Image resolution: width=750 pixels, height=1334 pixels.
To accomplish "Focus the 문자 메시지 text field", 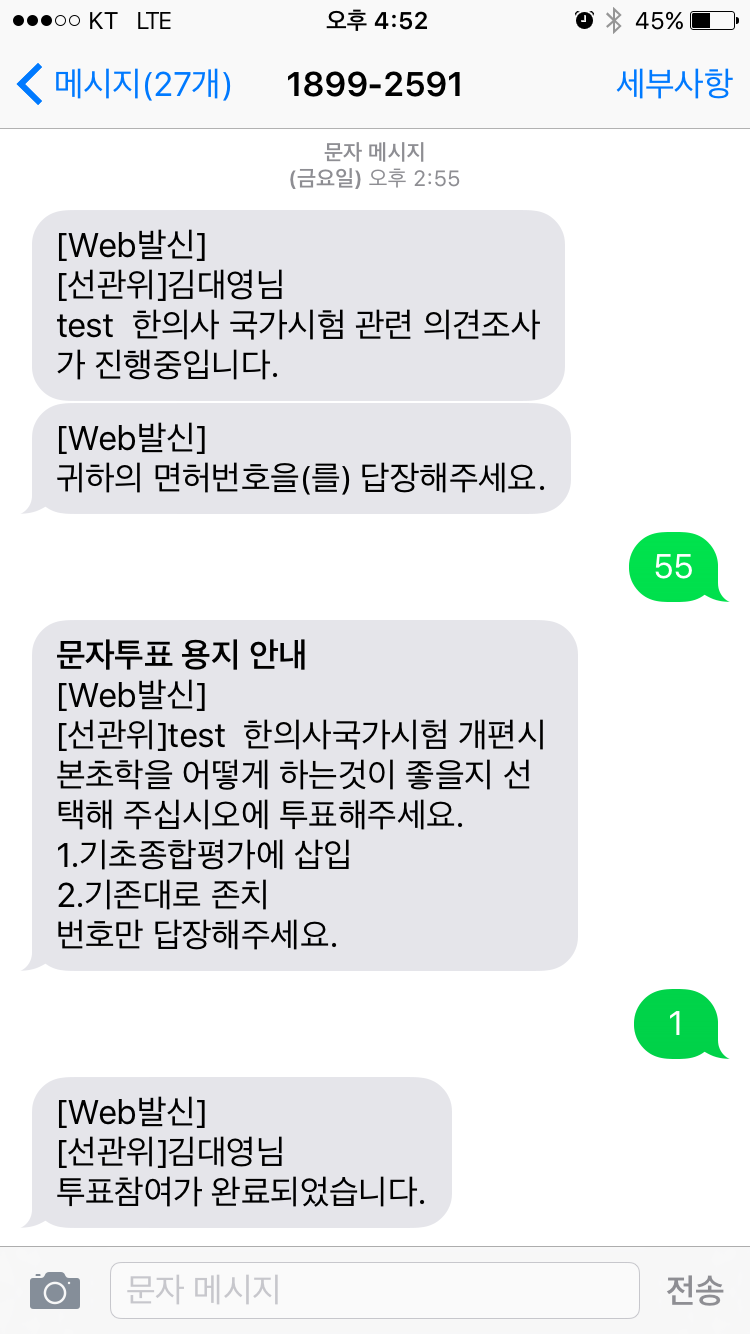I will 374,1290.
